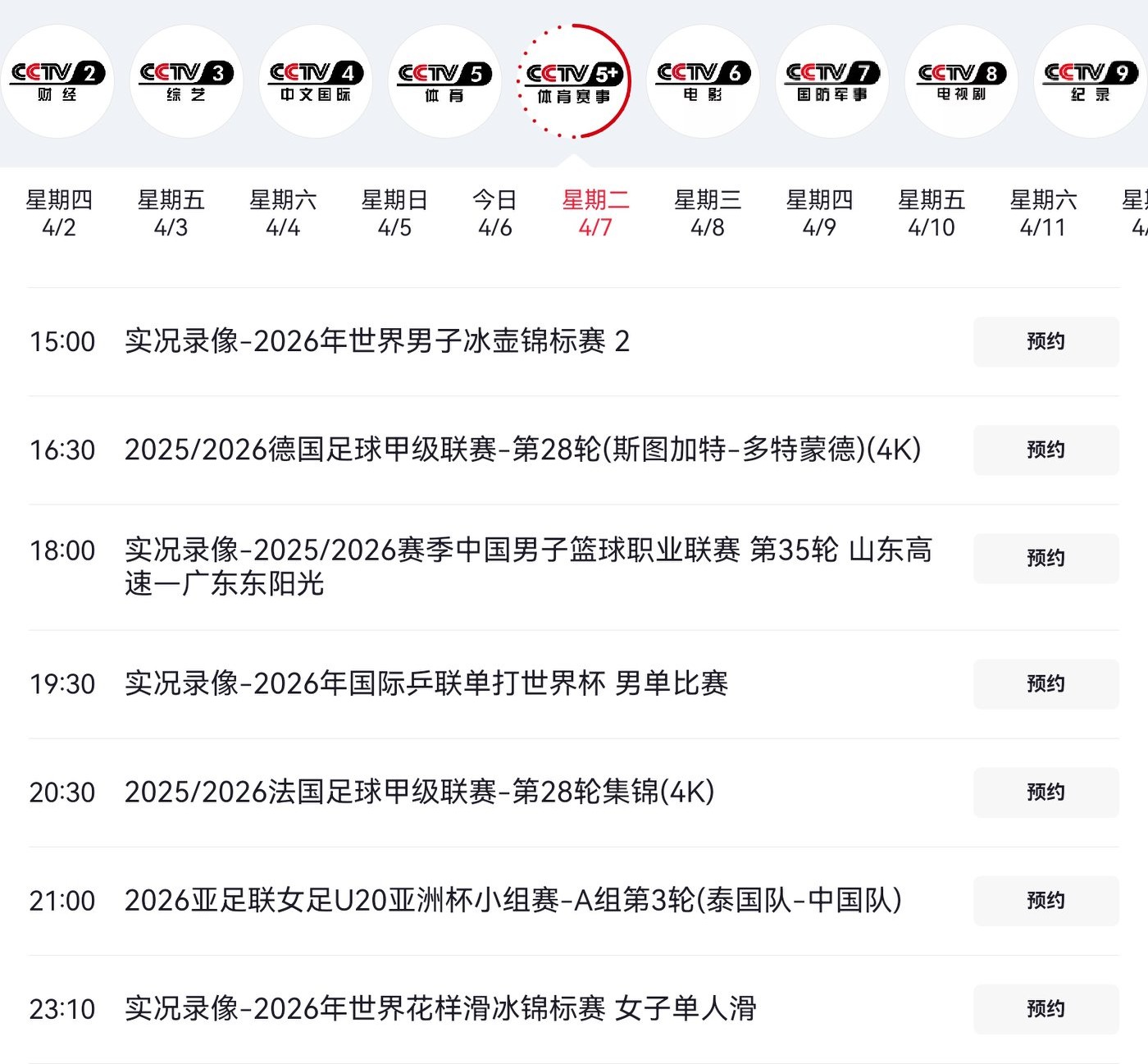
Task: Switch to the 星期三 4/8 schedule
Action: (708, 213)
